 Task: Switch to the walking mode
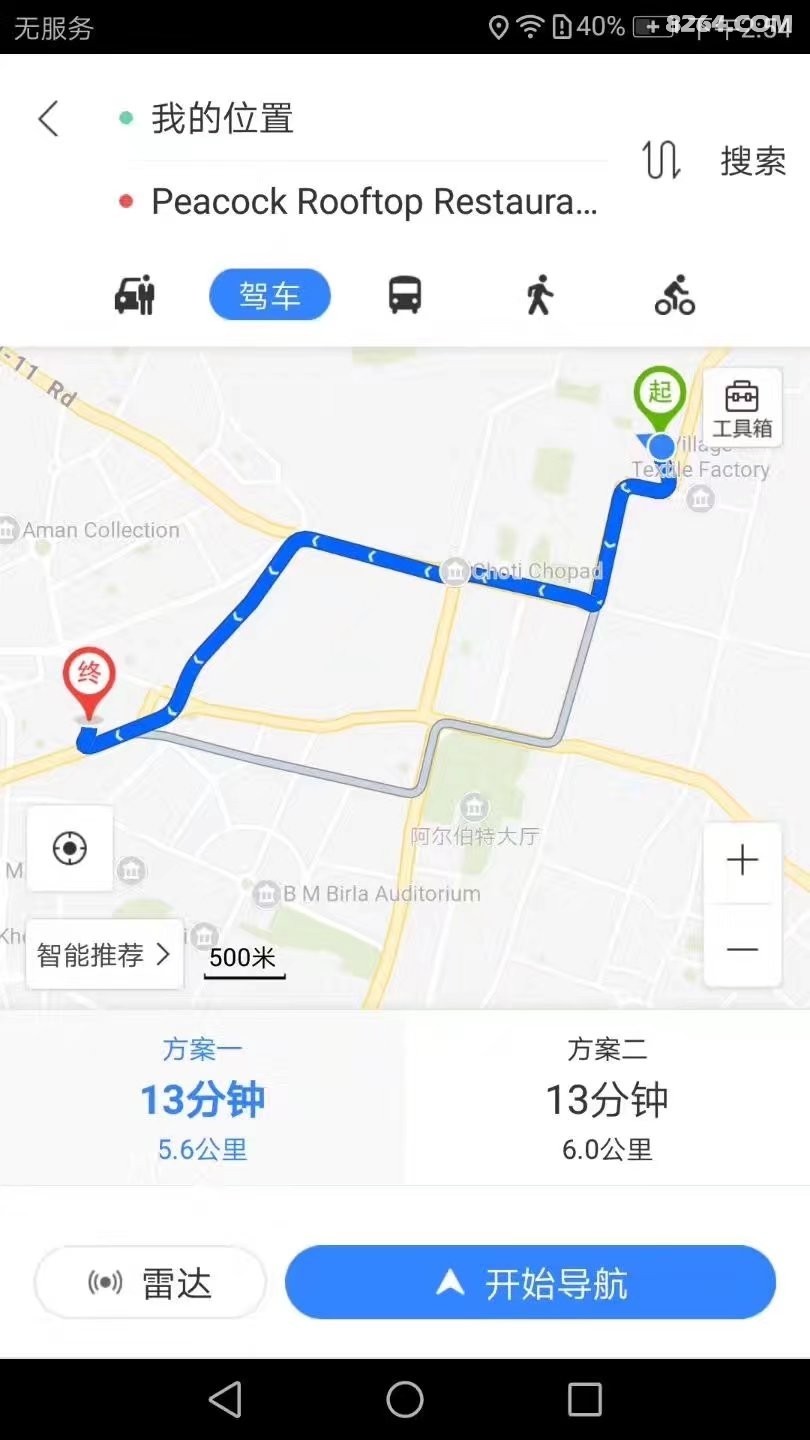(x=539, y=296)
